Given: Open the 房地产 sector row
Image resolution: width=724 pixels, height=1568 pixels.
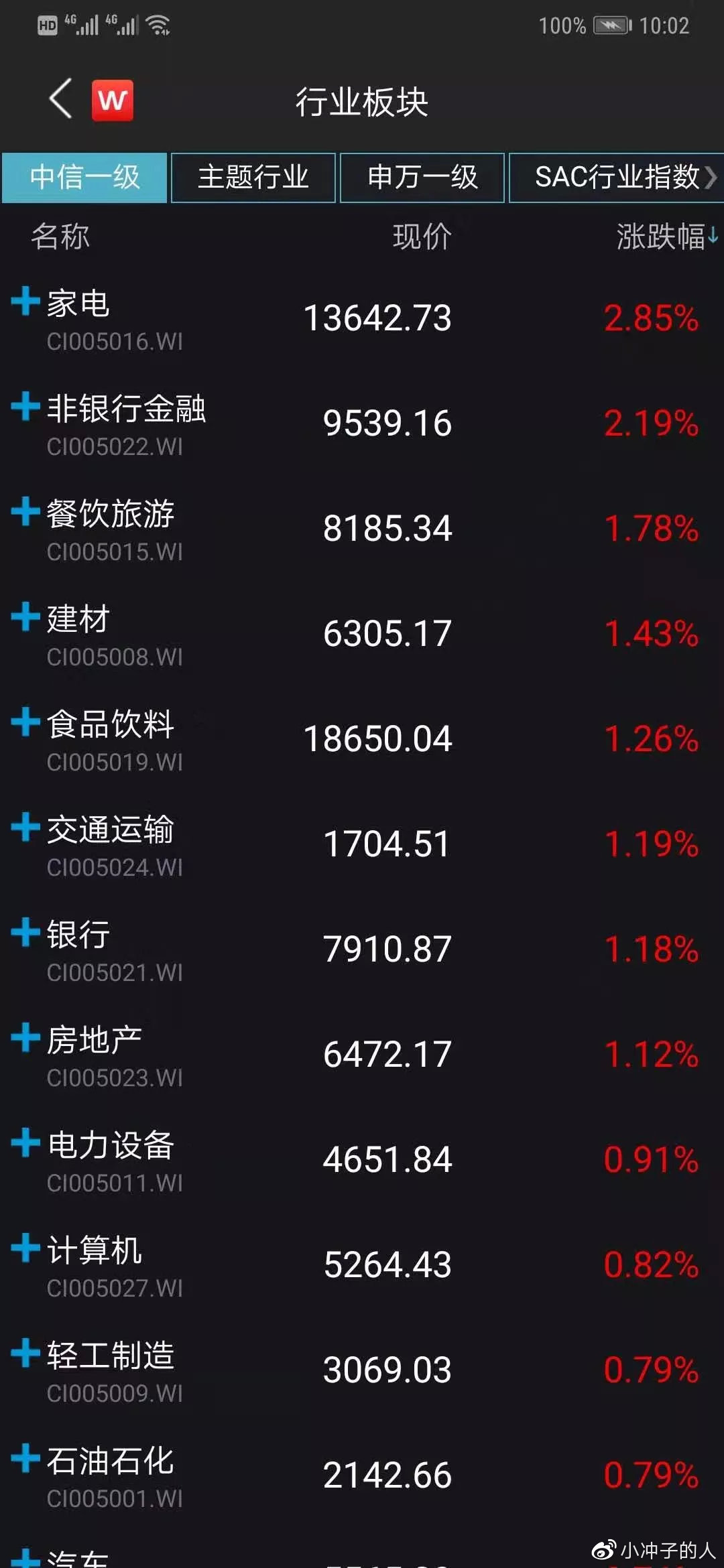Looking at the screenshot, I should click(362, 1055).
